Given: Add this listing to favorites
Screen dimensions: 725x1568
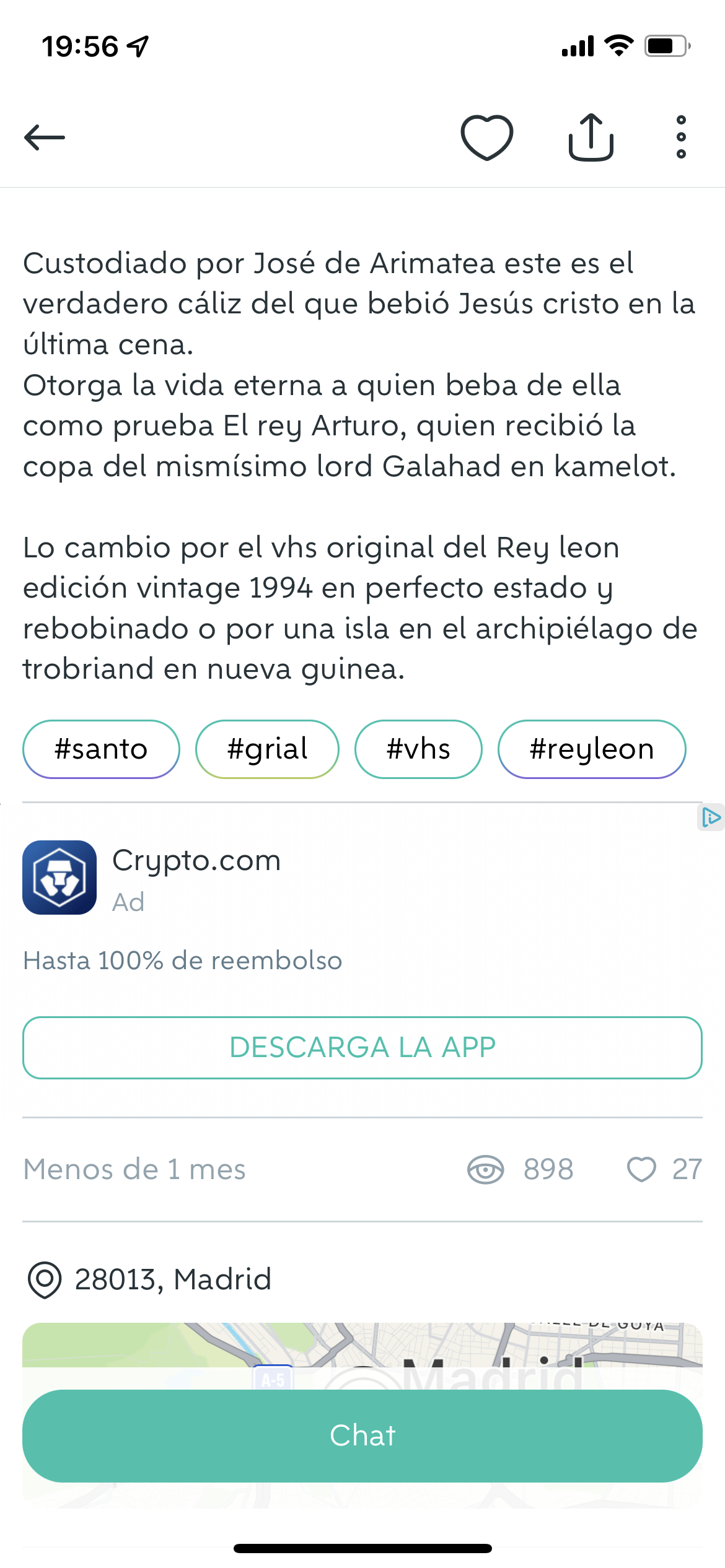Looking at the screenshot, I should point(486,137).
